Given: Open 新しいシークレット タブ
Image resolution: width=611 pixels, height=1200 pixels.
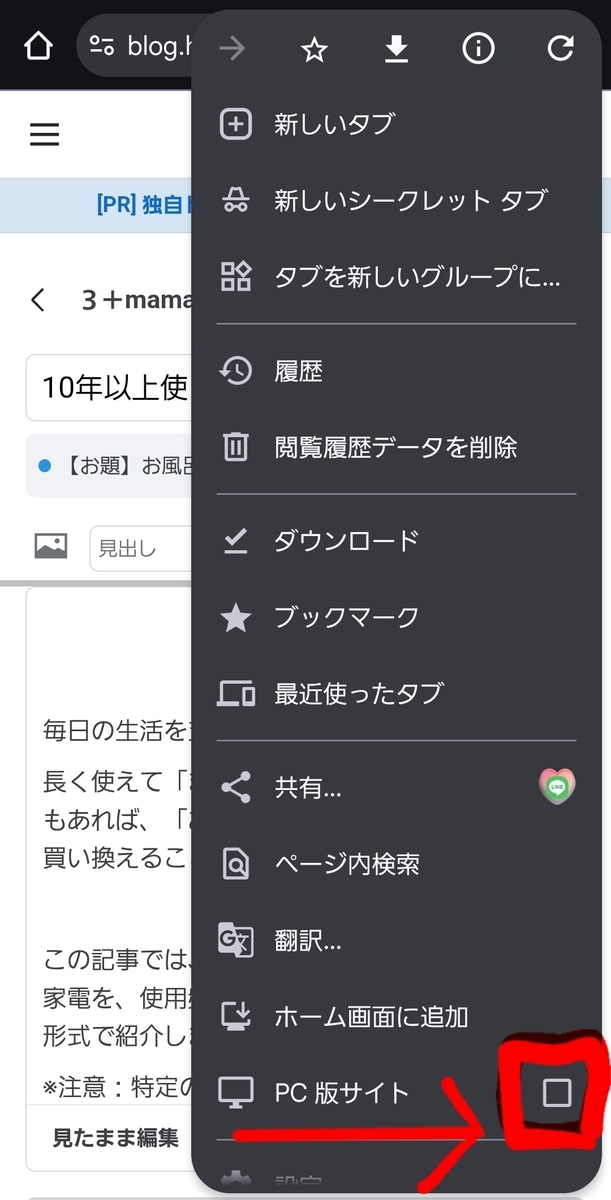Looking at the screenshot, I should pos(410,201).
